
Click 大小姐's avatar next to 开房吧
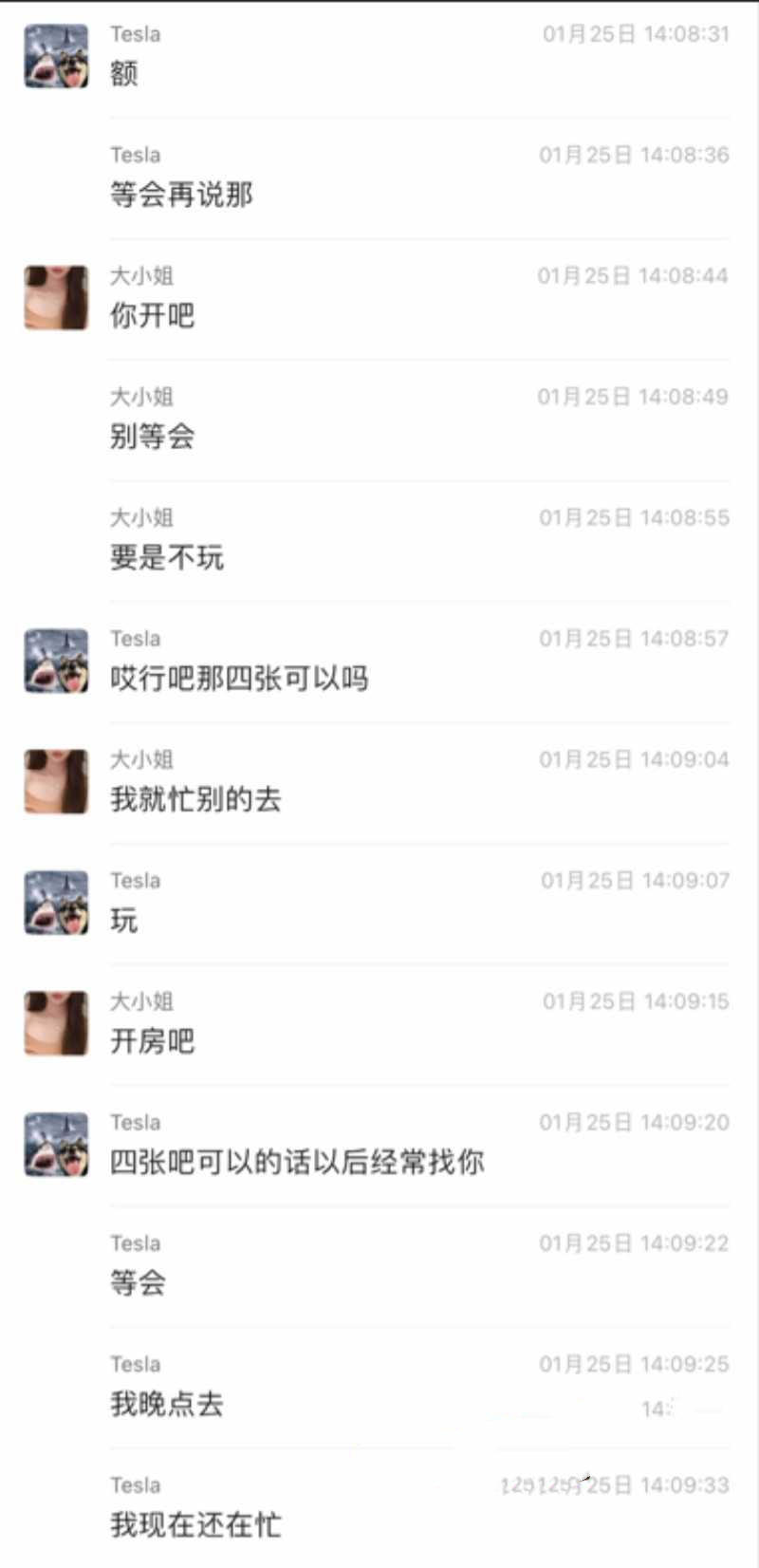[x=56, y=1023]
